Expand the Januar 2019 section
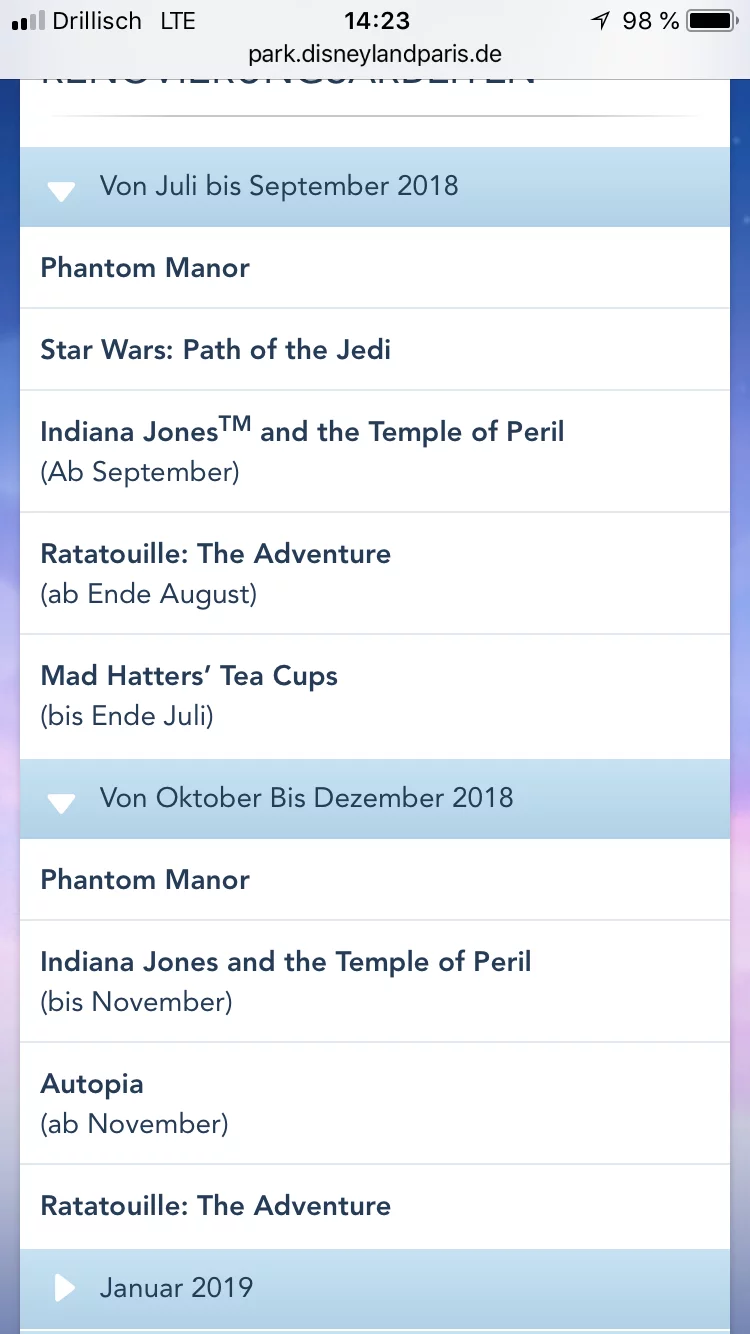The height and width of the screenshot is (1334, 750). tap(374, 1288)
